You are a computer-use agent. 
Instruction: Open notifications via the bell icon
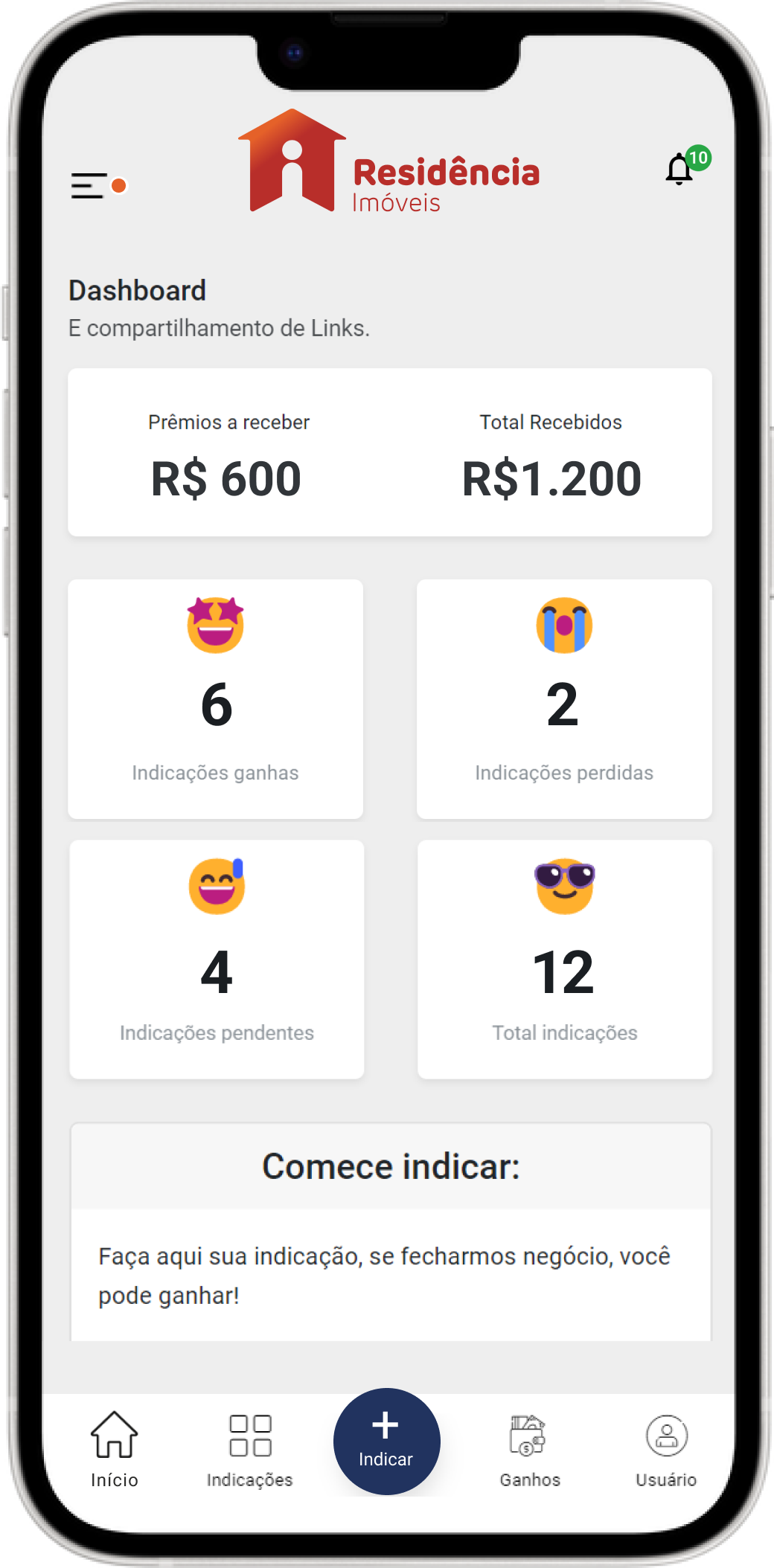tap(679, 171)
